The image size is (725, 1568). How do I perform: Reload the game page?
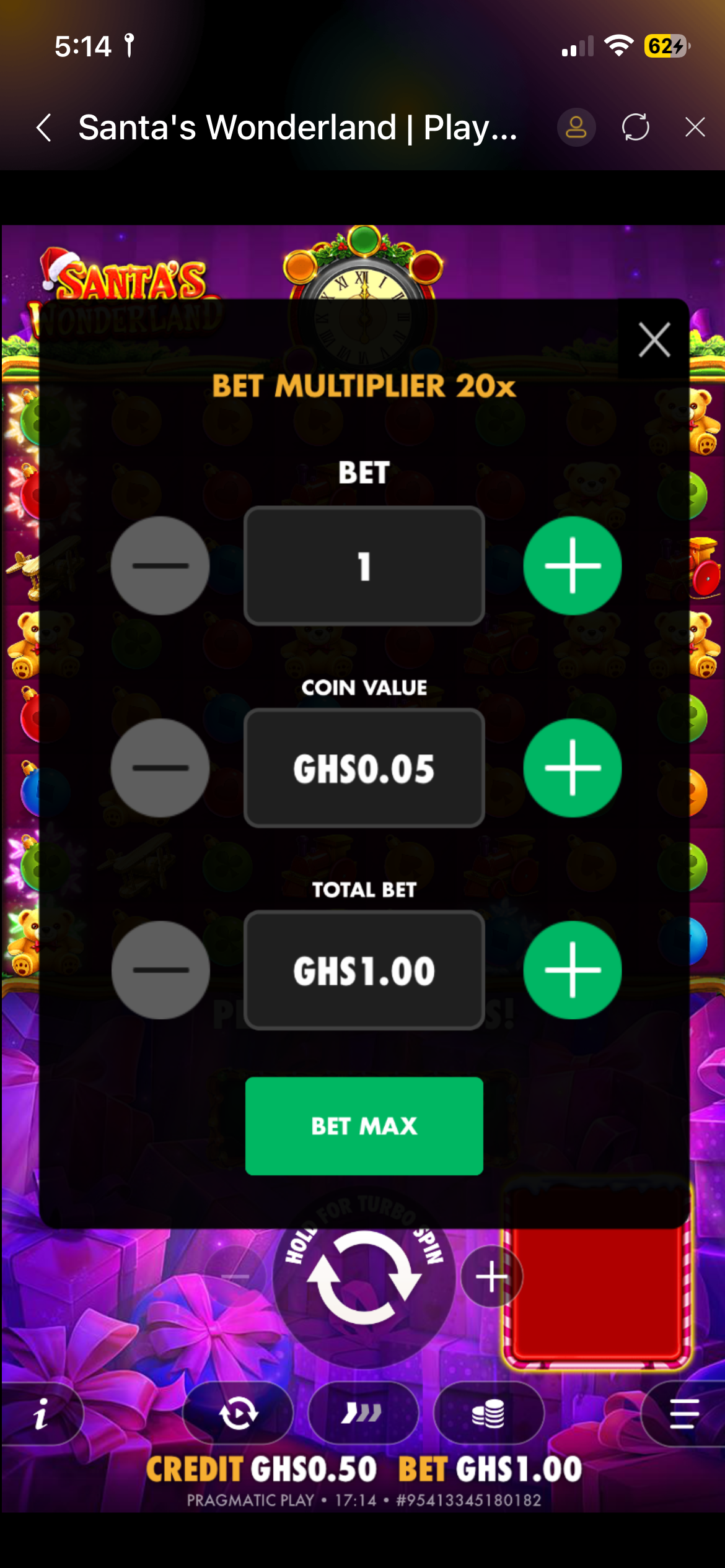click(635, 128)
